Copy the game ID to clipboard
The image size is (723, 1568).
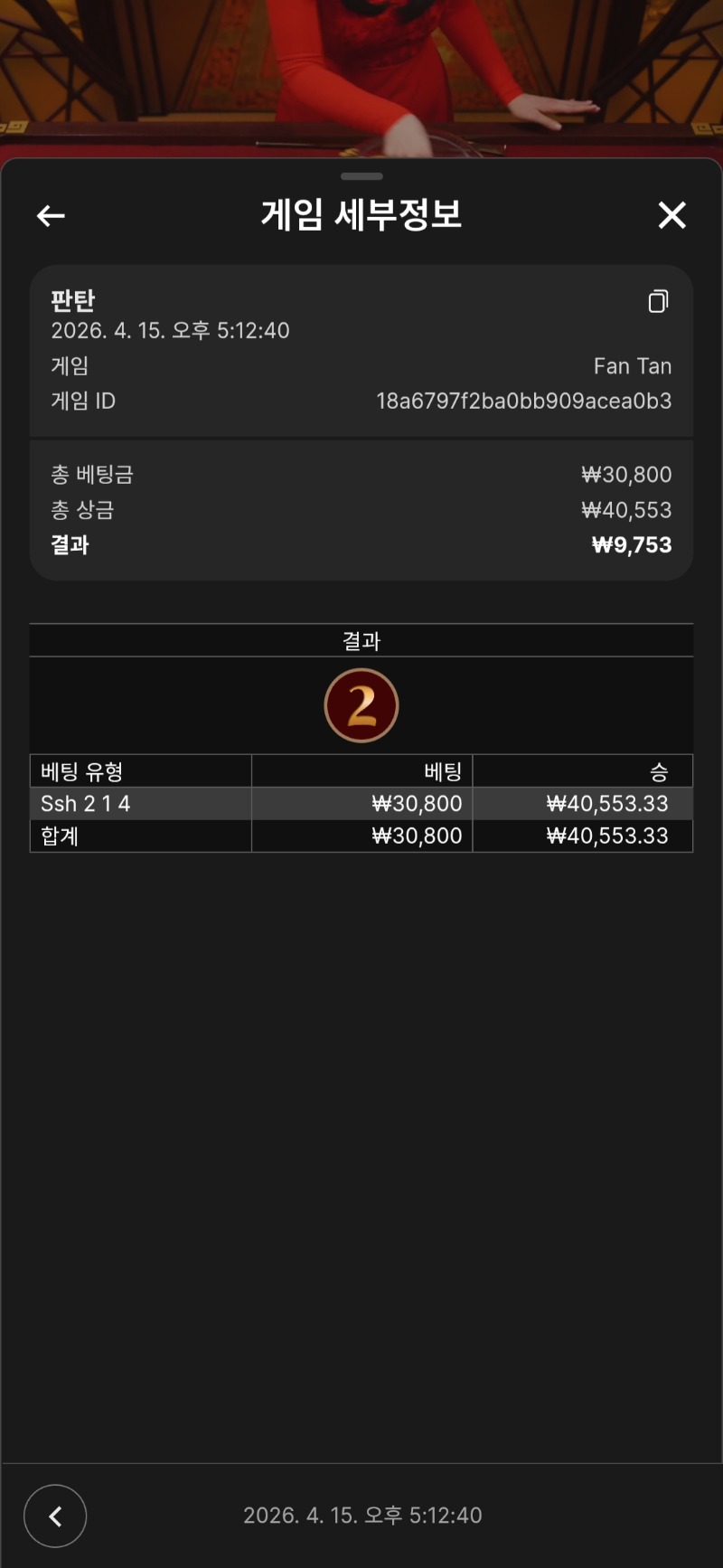coord(658,301)
